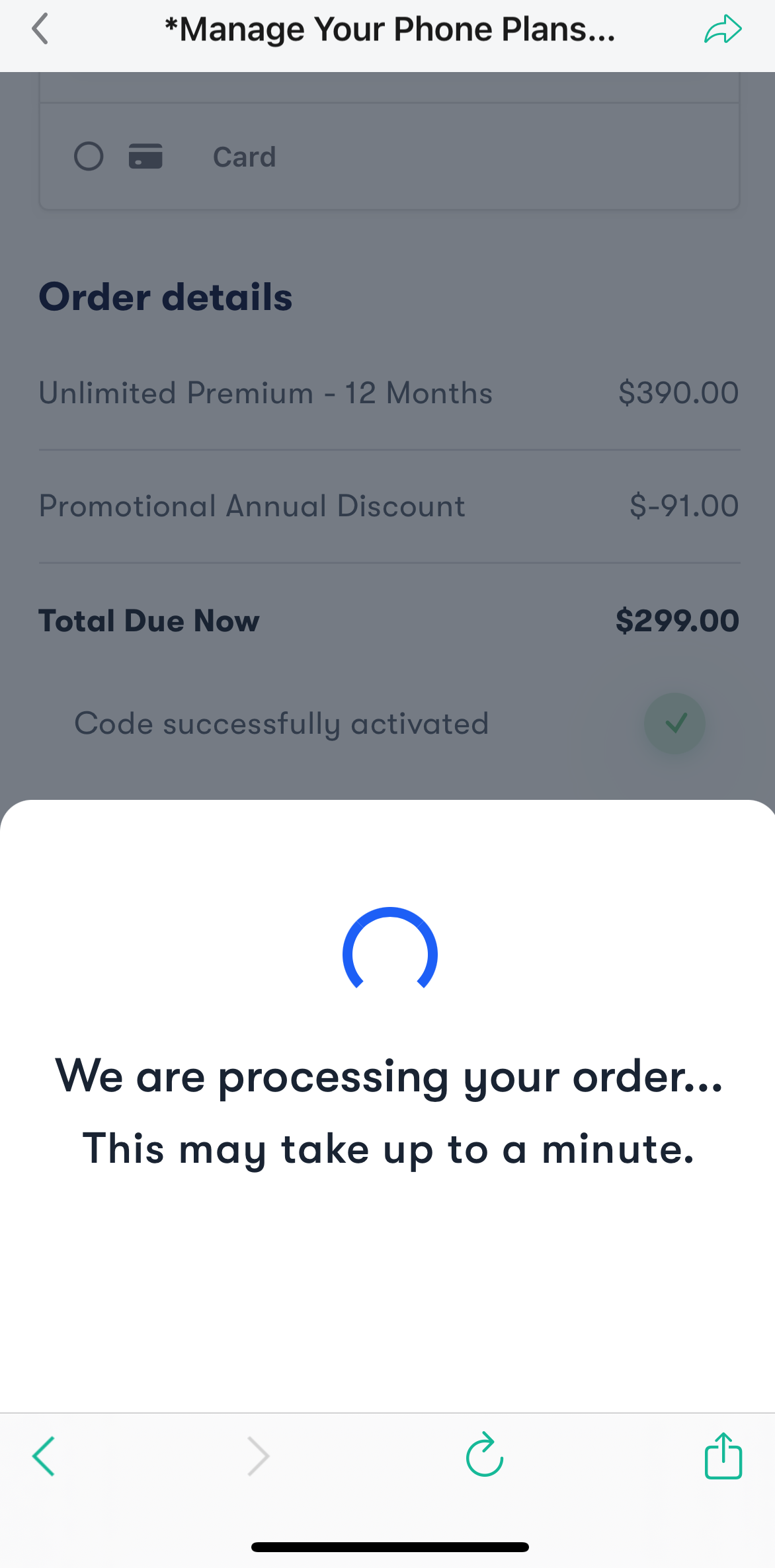Image resolution: width=775 pixels, height=1568 pixels.
Task: Select the Card payment option
Action: pos(89,157)
